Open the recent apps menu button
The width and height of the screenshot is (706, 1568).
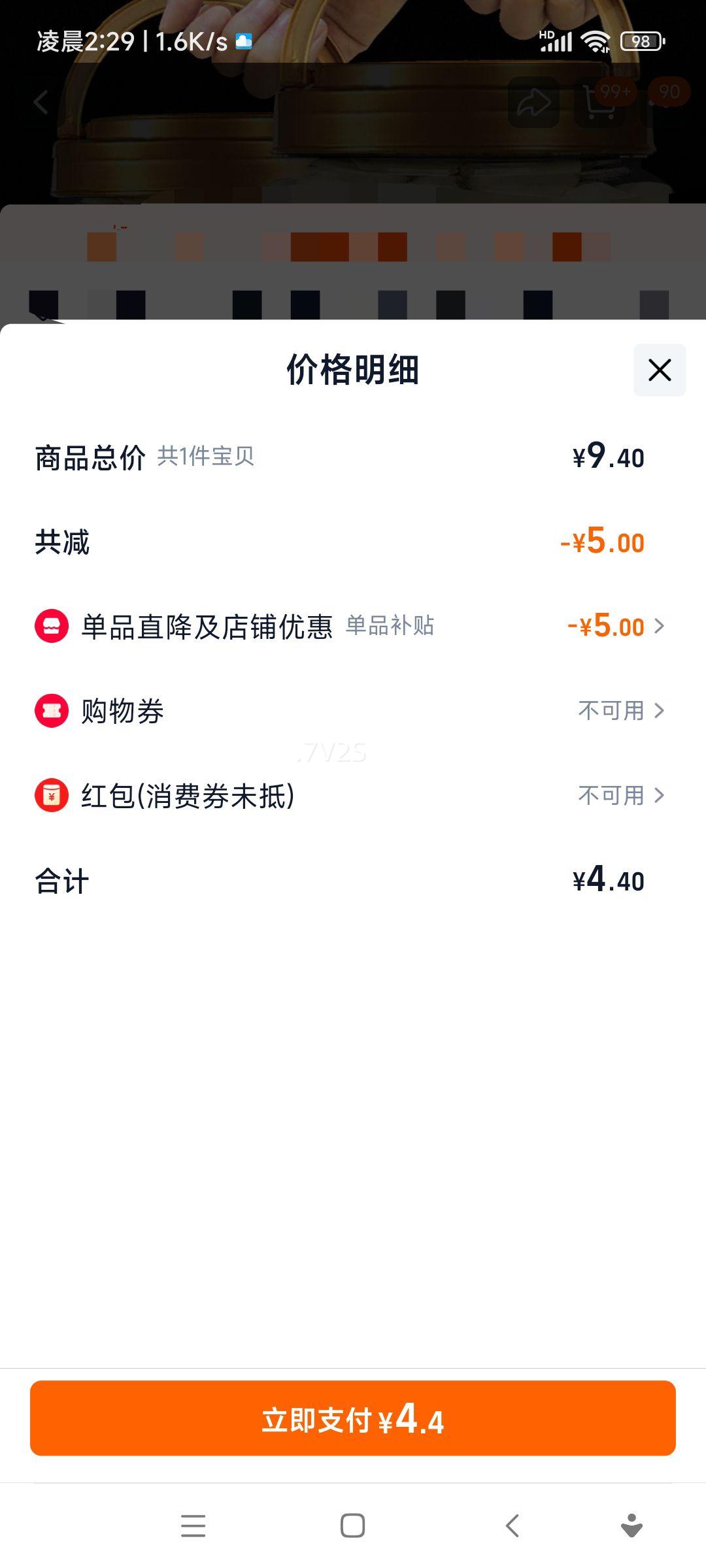click(x=193, y=1526)
